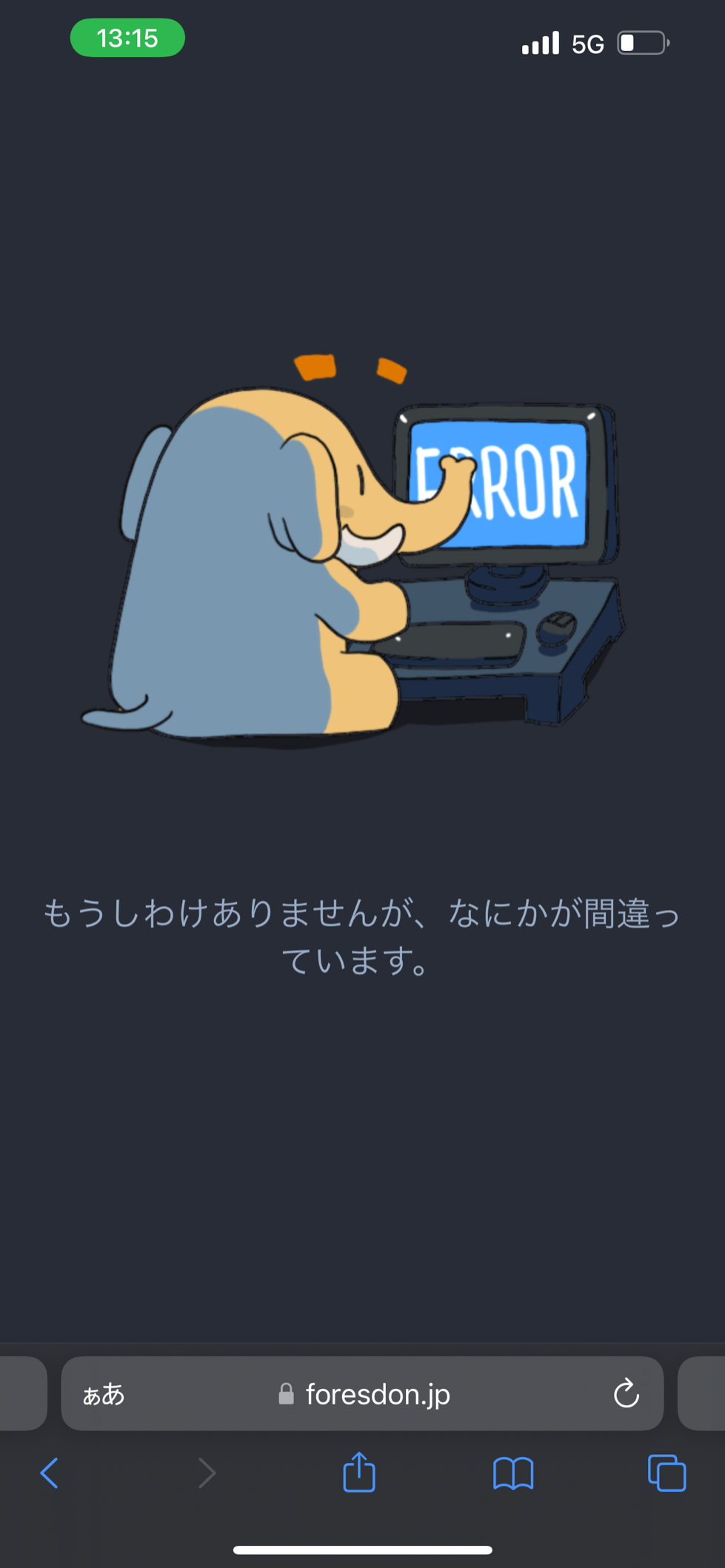
Task: Show all open tabs
Action: click(x=666, y=1472)
